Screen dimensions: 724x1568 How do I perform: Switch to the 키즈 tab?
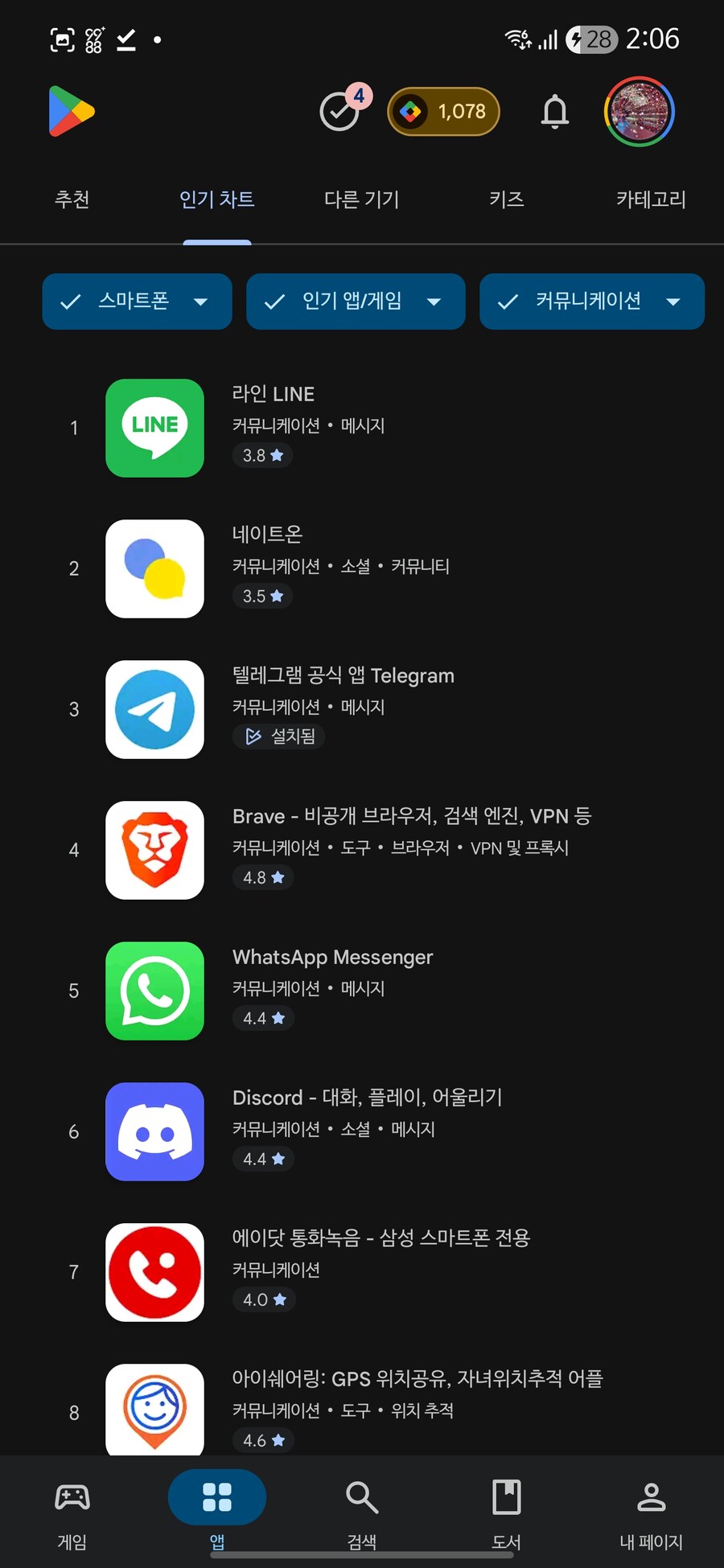click(506, 199)
